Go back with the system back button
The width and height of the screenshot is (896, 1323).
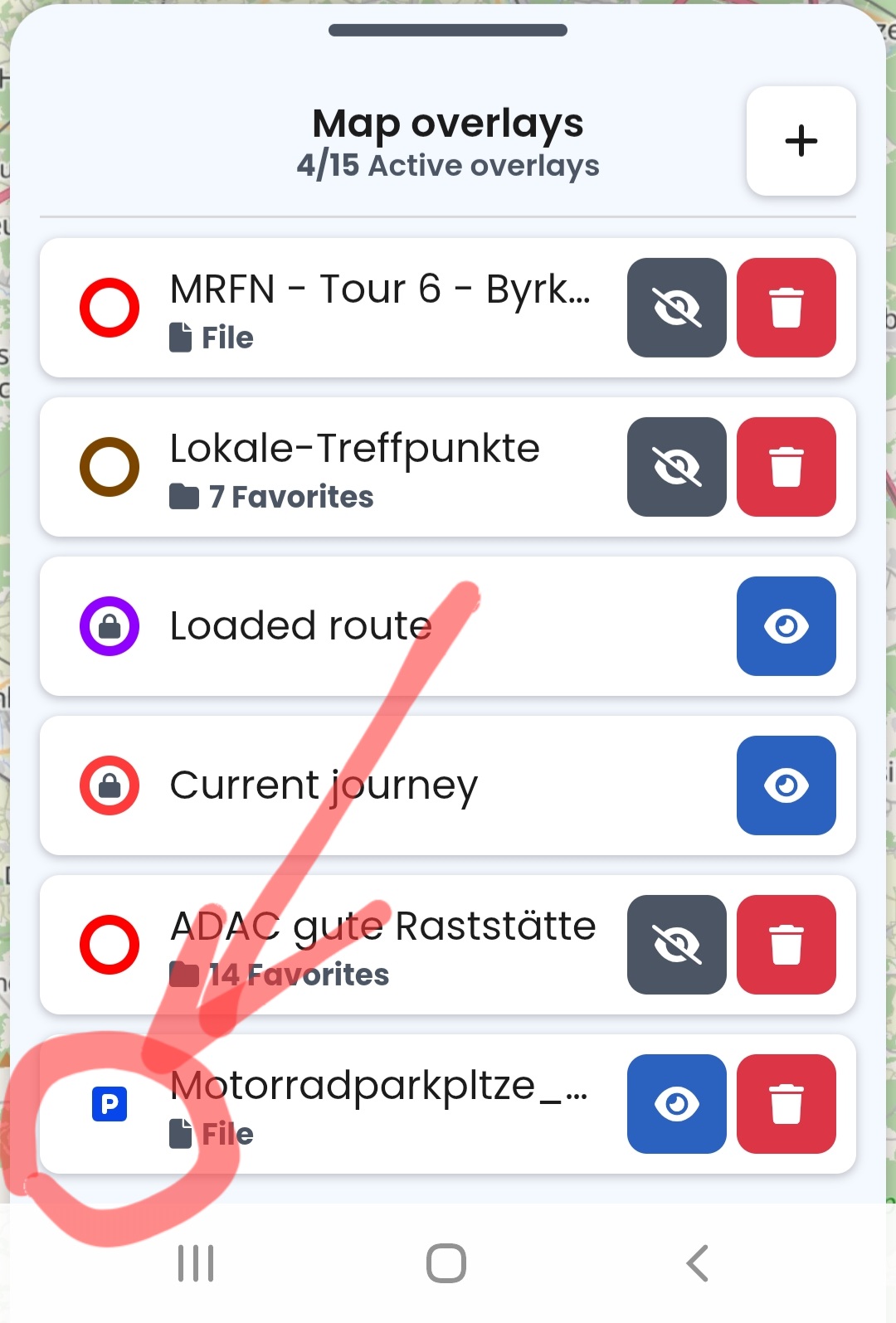point(698,1263)
